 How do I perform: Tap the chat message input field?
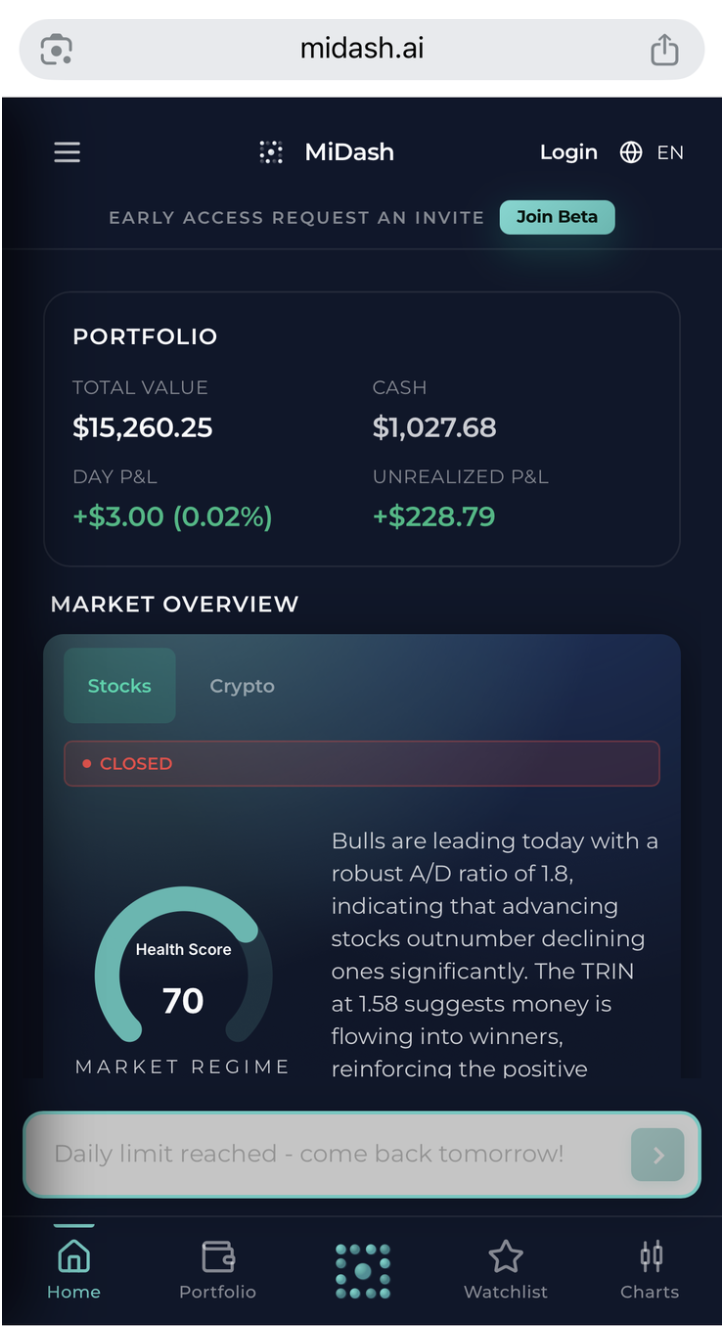[320, 1154]
